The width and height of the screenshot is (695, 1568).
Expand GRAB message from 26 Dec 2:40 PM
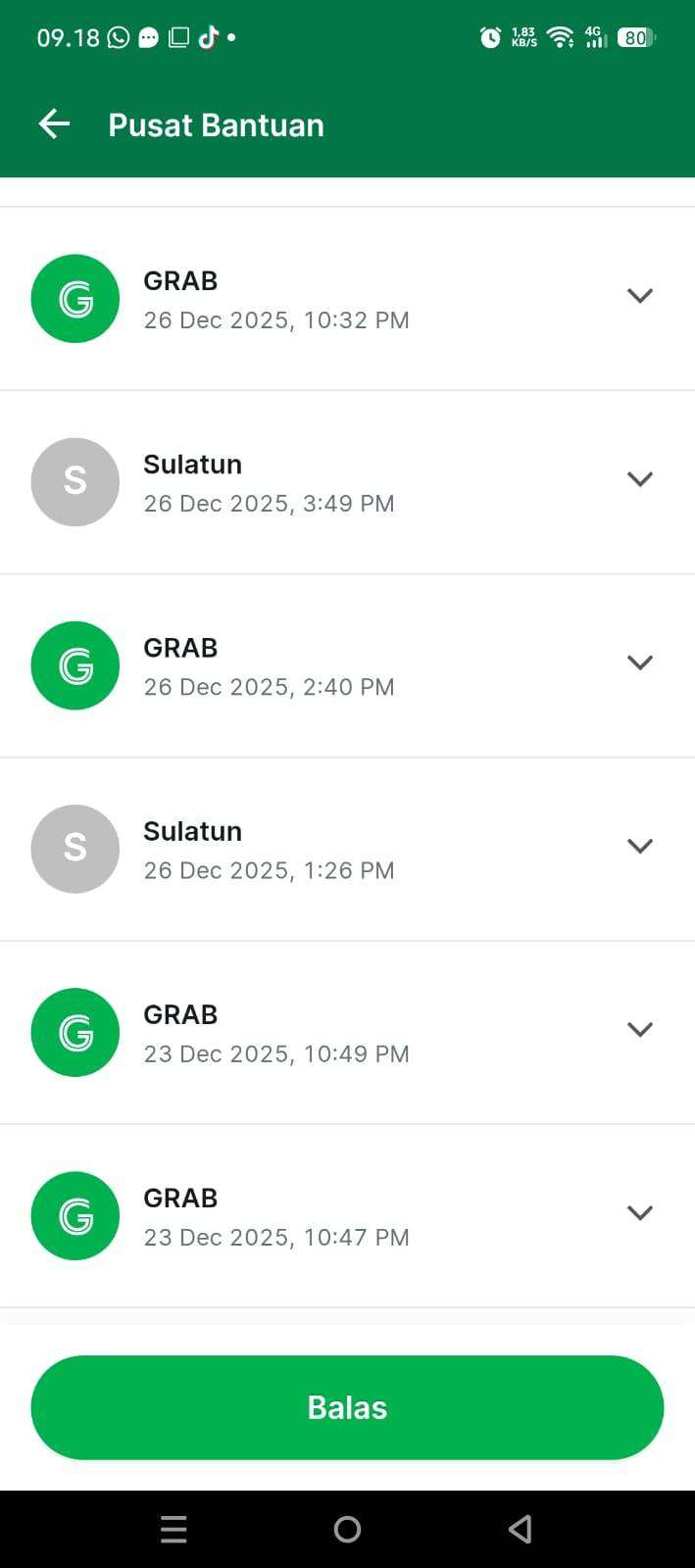639,662
